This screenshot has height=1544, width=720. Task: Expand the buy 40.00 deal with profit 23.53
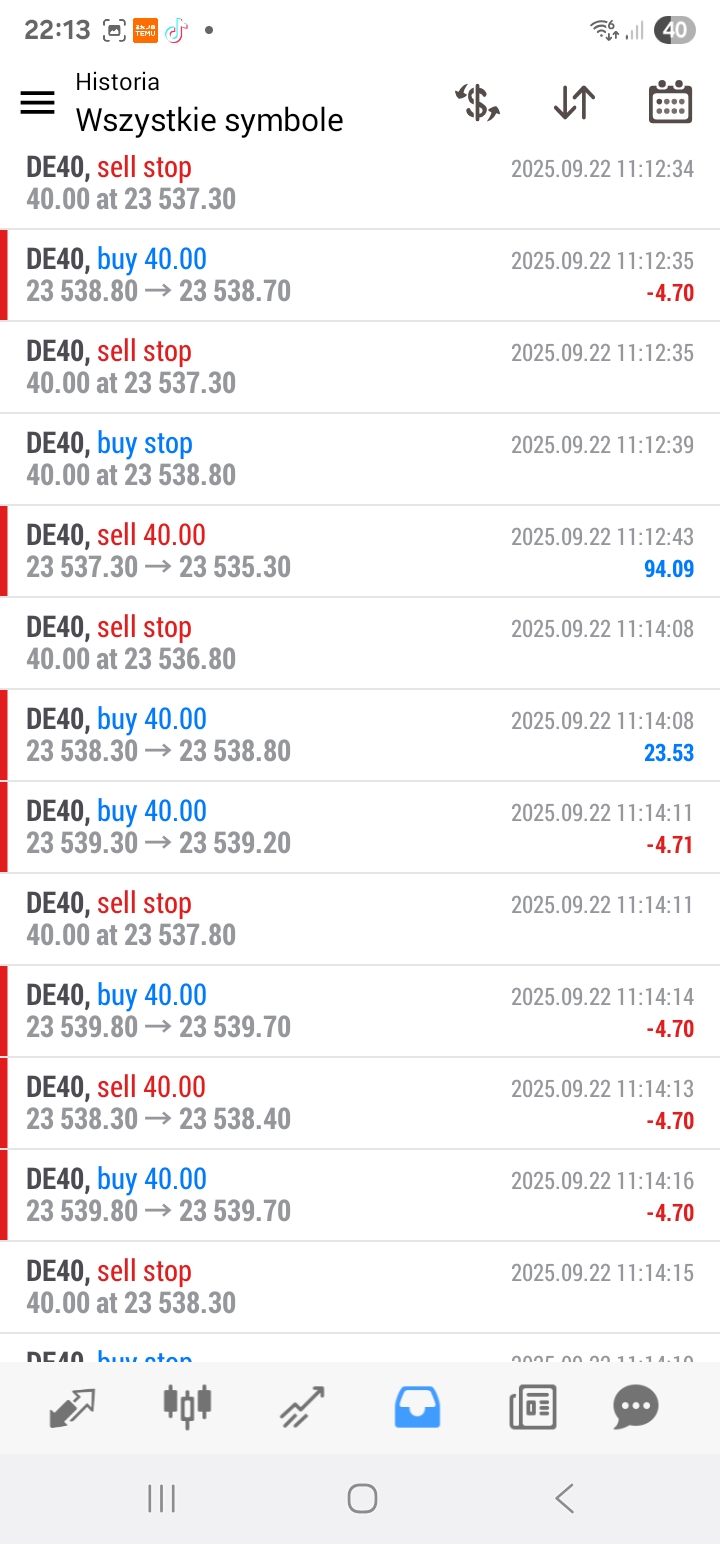pos(360,735)
